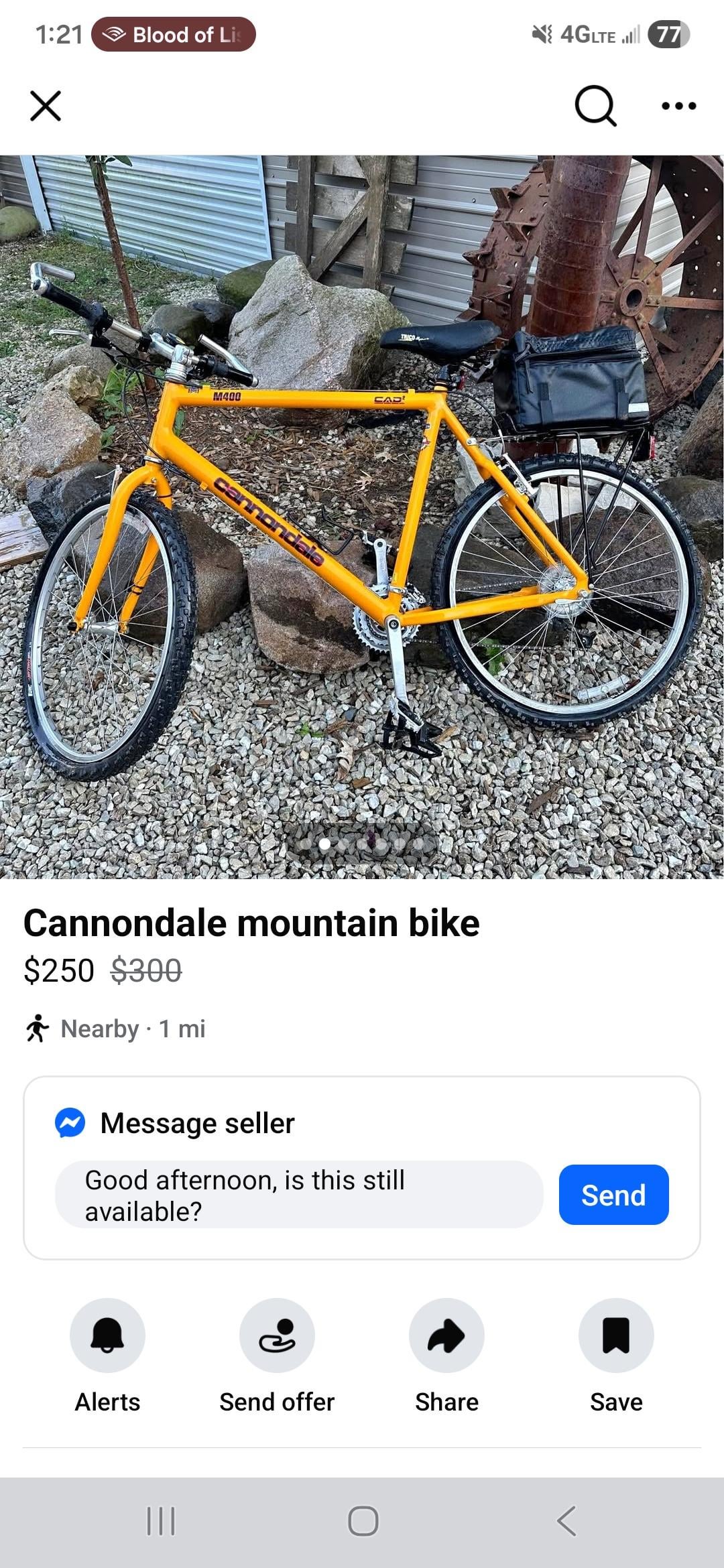The height and width of the screenshot is (1568, 724).
Task: Go back using the system back button
Action: [566, 1521]
